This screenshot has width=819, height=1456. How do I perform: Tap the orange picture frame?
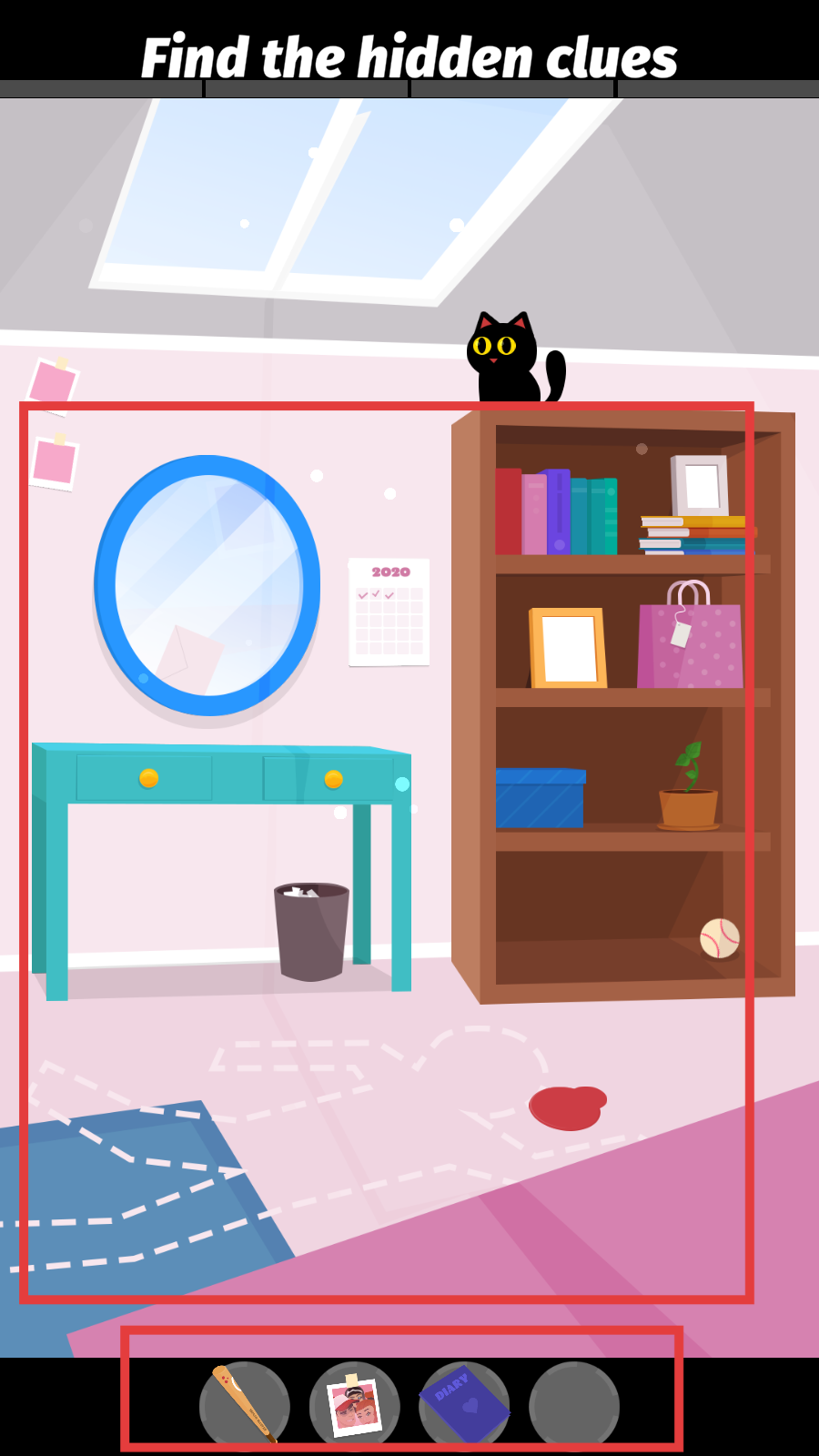(x=568, y=647)
